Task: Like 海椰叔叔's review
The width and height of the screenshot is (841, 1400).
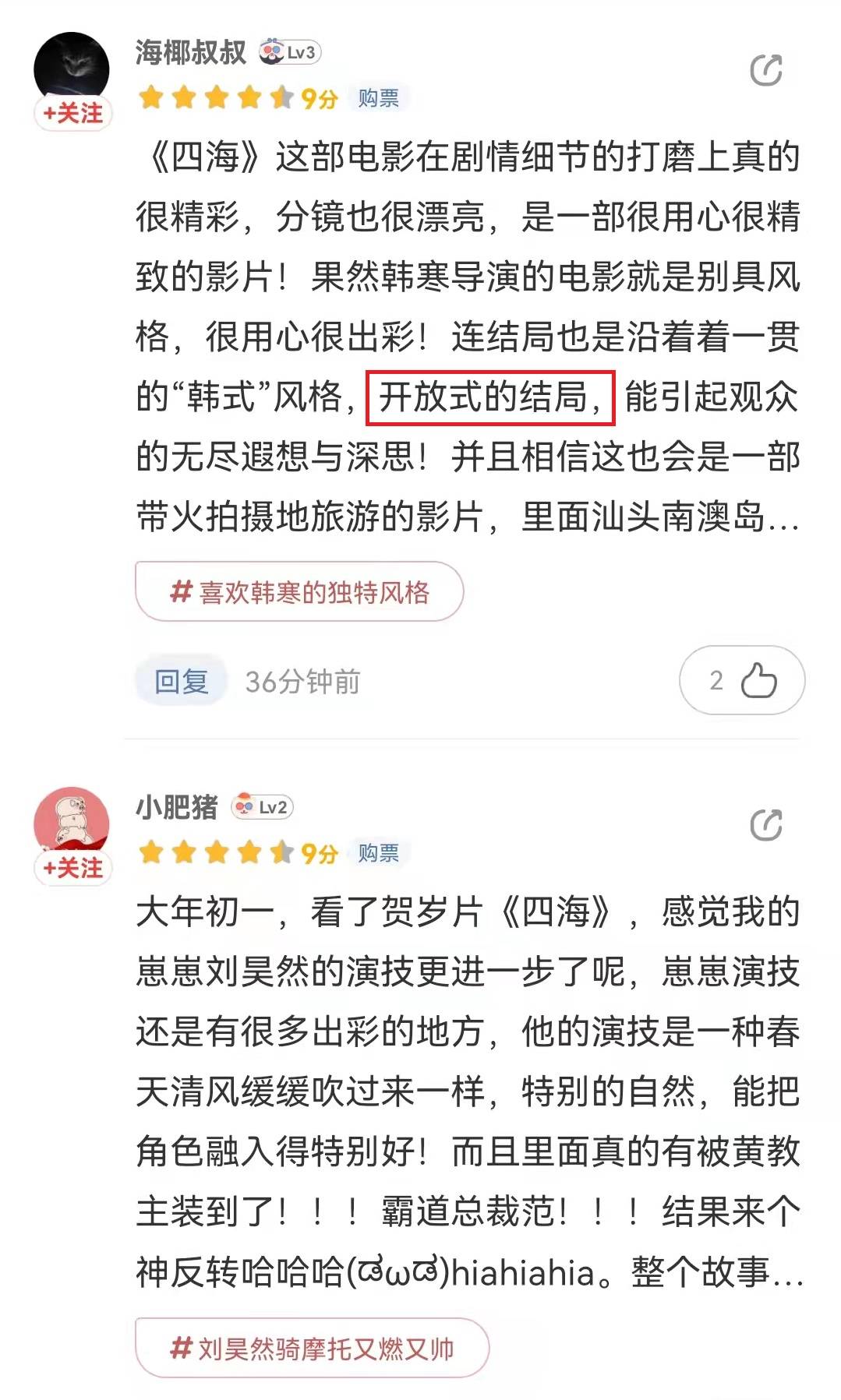Action: [742, 681]
